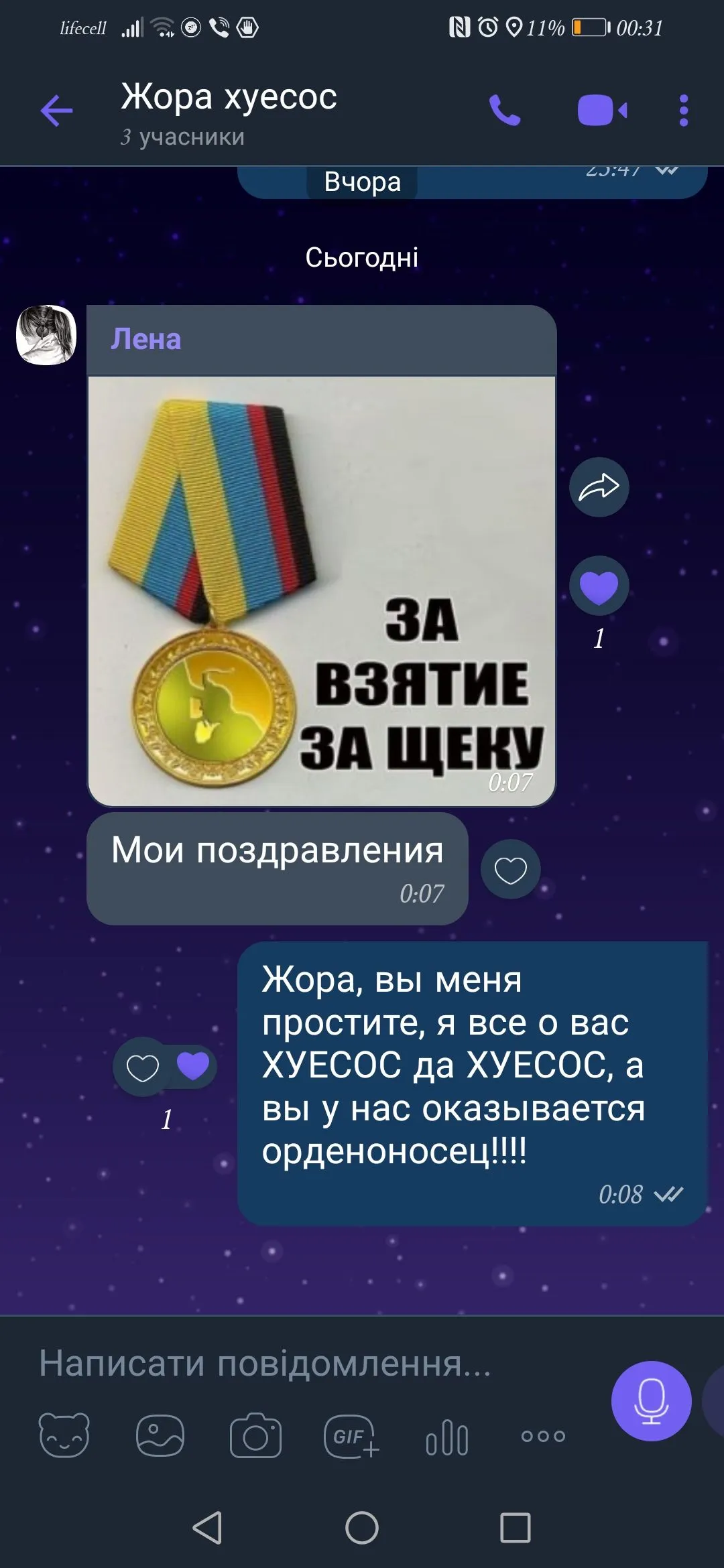This screenshot has width=724, height=1568.
Task: Open the GIF creator
Action: coord(351,1435)
